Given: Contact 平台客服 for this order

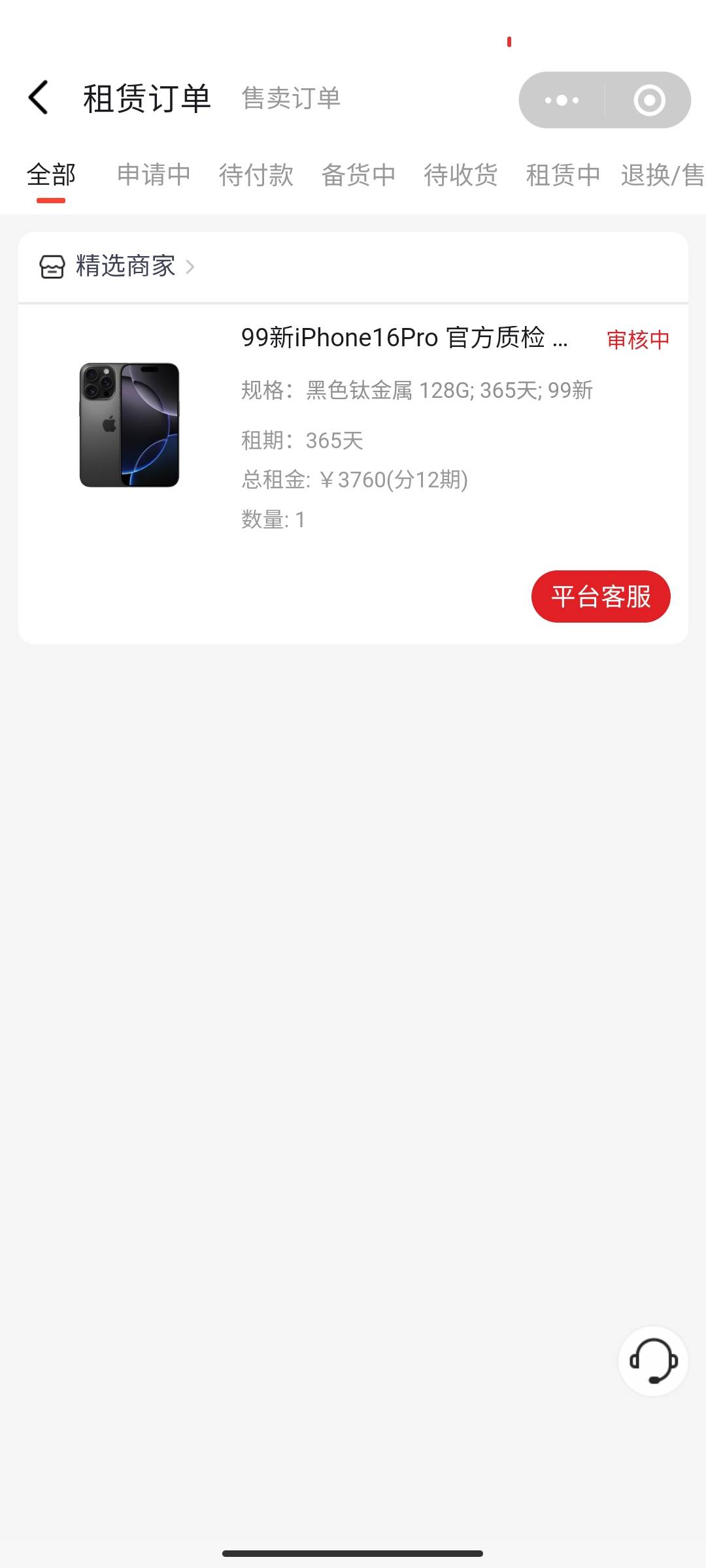Looking at the screenshot, I should click(601, 596).
